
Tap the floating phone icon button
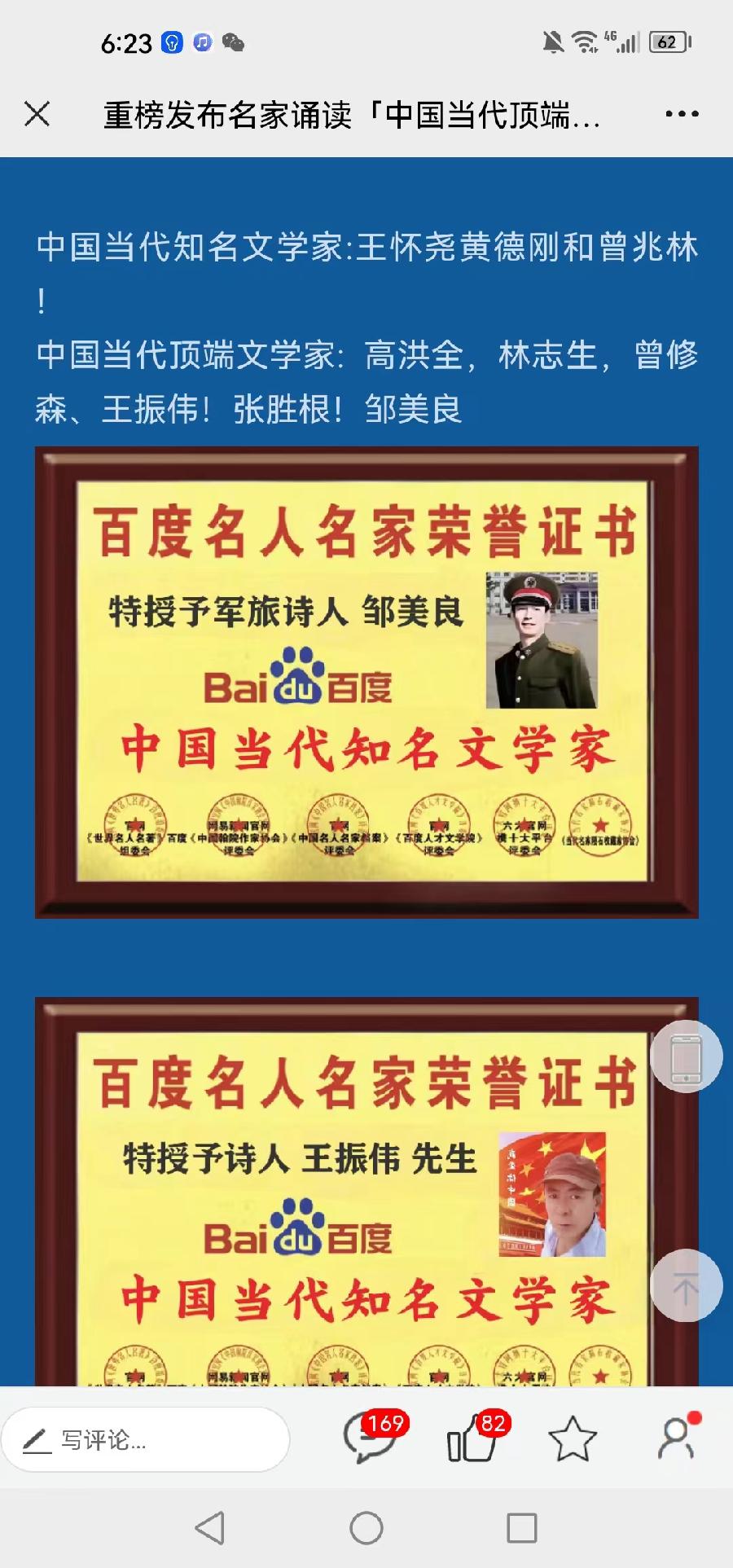pos(686,1056)
